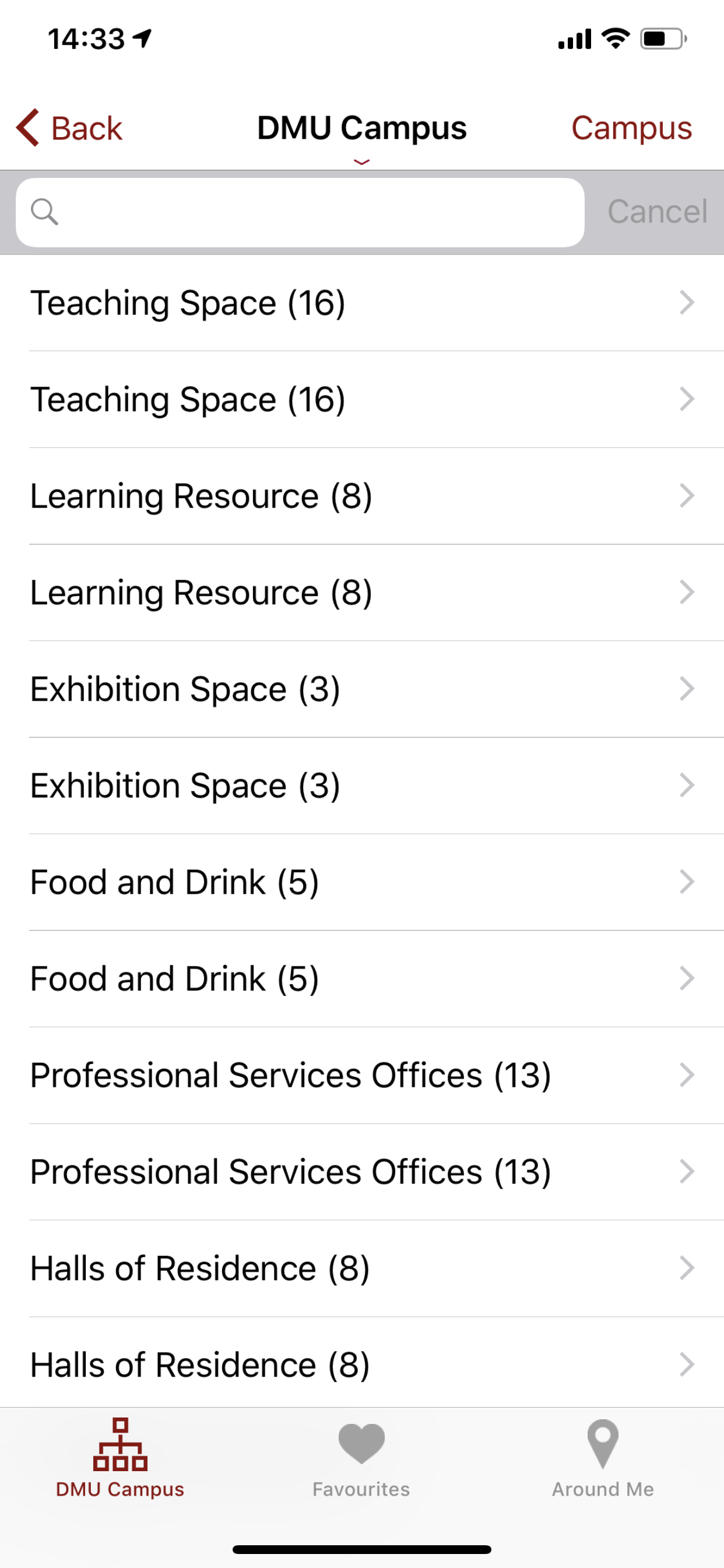The height and width of the screenshot is (1568, 724).
Task: Select the DMU Campus bottom tab
Action: tap(120, 1458)
